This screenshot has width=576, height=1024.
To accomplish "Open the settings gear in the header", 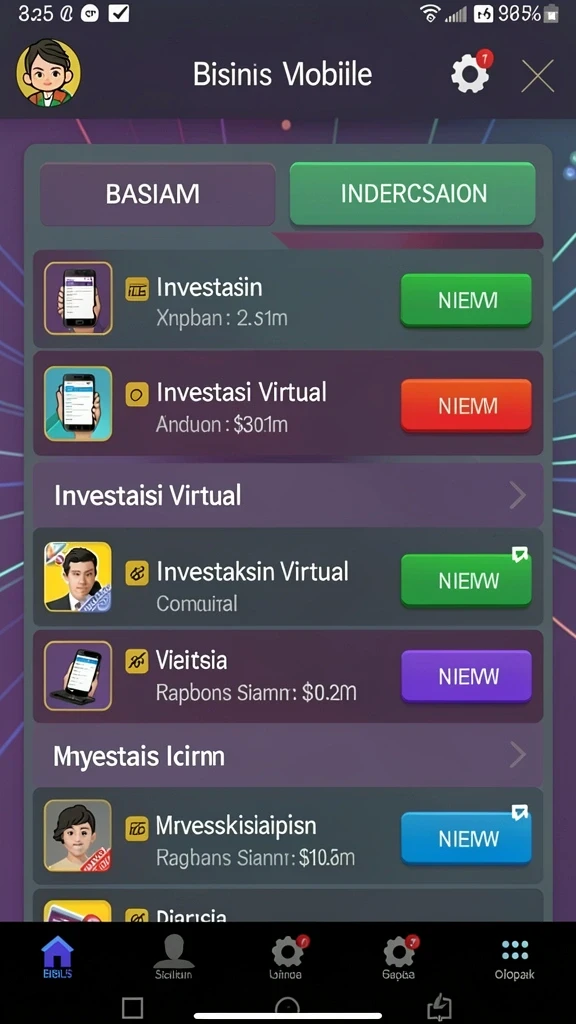I will pyautogui.click(x=470, y=74).
